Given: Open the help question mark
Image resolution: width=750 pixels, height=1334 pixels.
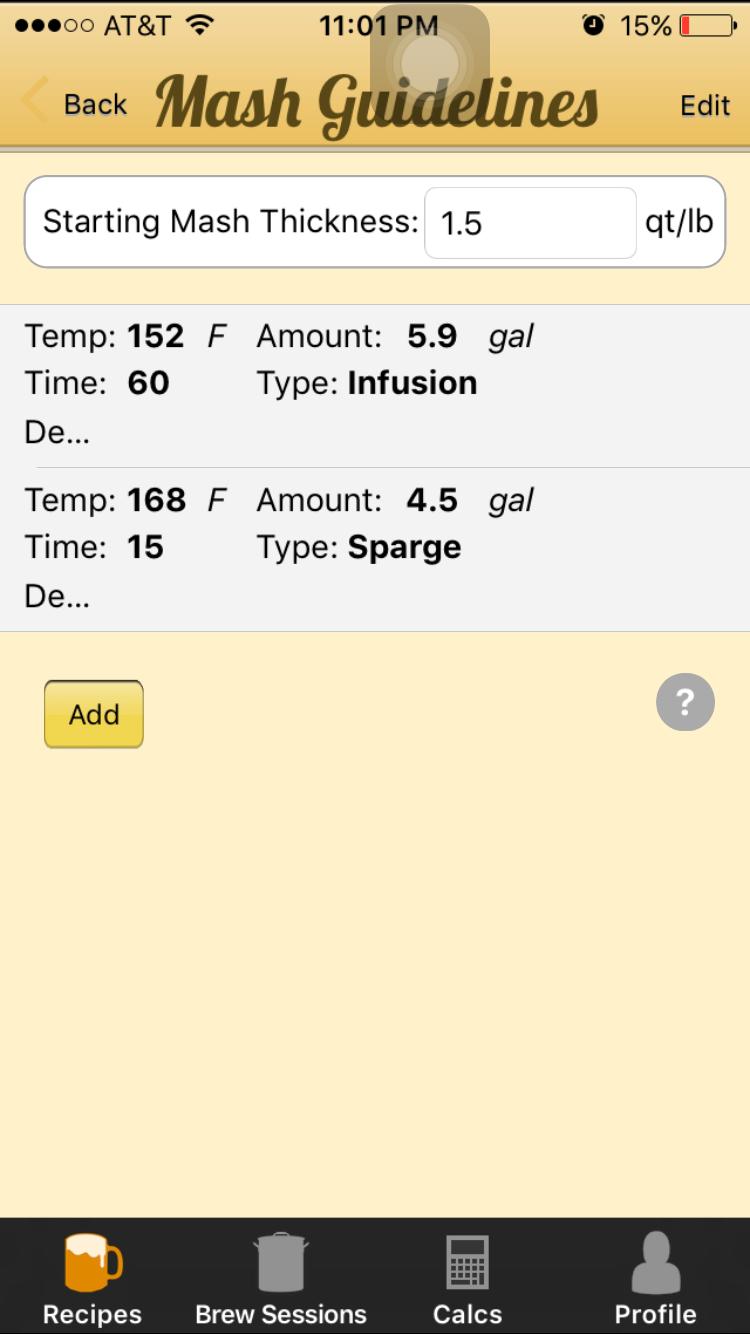Looking at the screenshot, I should point(685,702).
